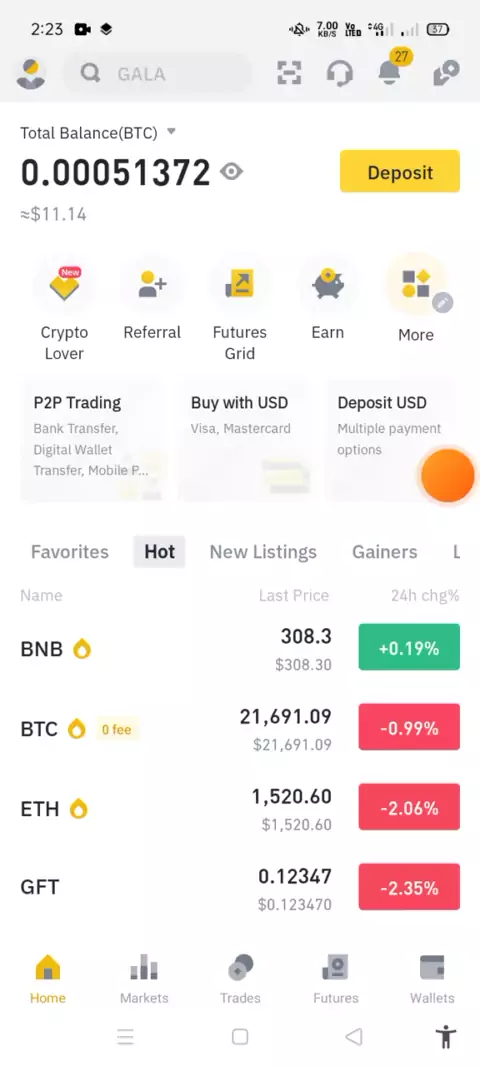Go to the Wallets tab
Image resolution: width=480 pixels, height=1066 pixels.
[432, 980]
